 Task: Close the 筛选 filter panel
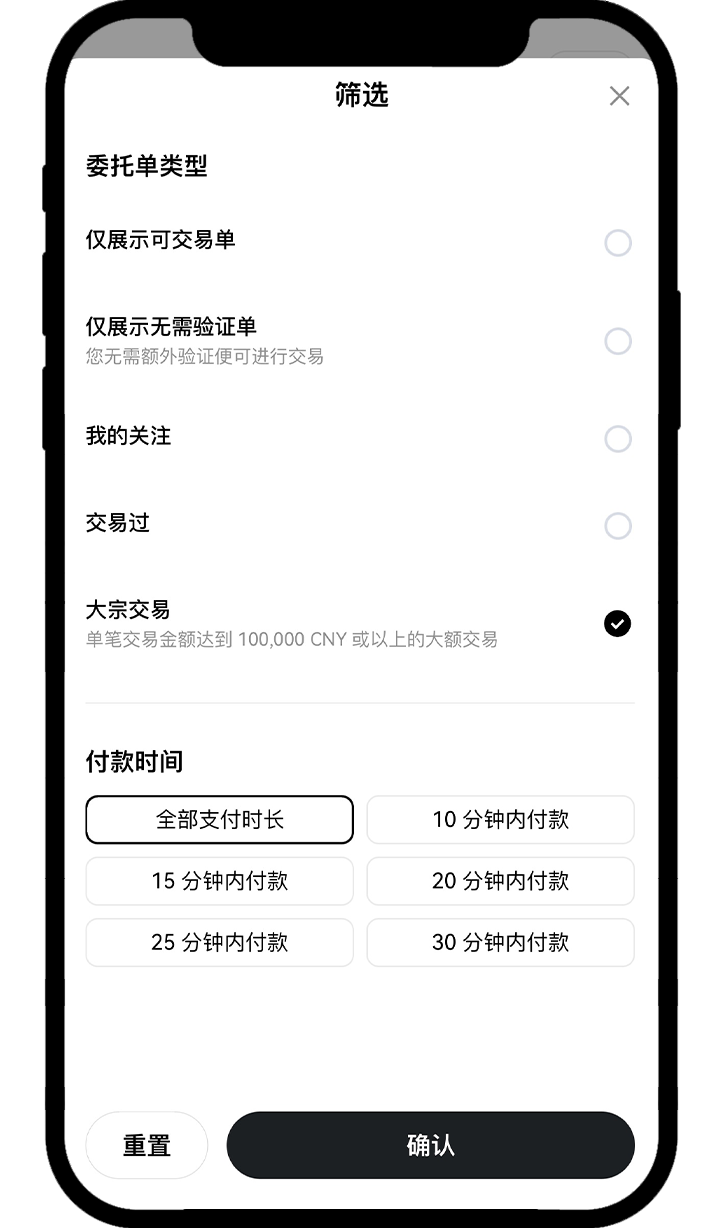point(619,96)
